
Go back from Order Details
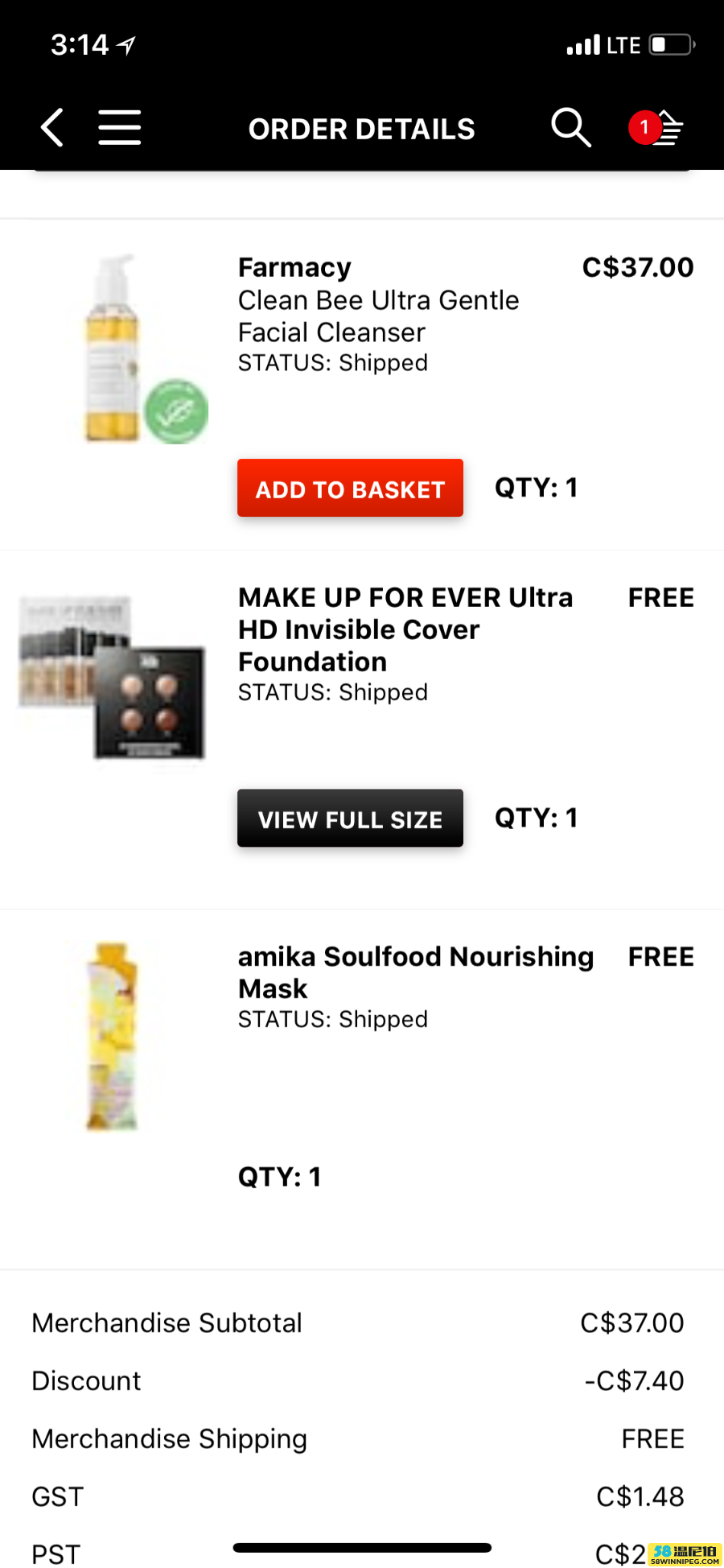coord(52,128)
